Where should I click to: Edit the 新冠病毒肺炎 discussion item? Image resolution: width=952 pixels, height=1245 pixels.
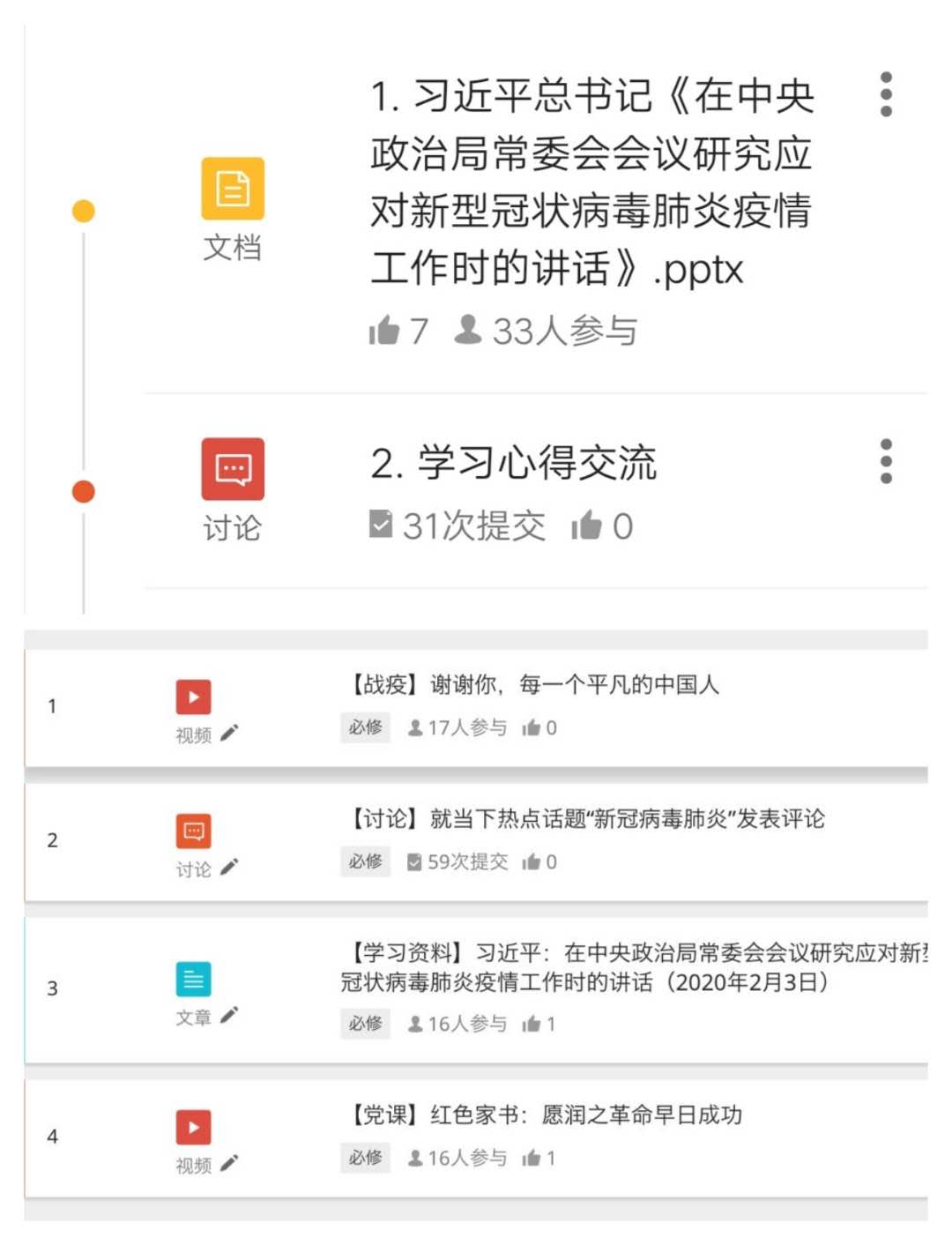pos(229,868)
